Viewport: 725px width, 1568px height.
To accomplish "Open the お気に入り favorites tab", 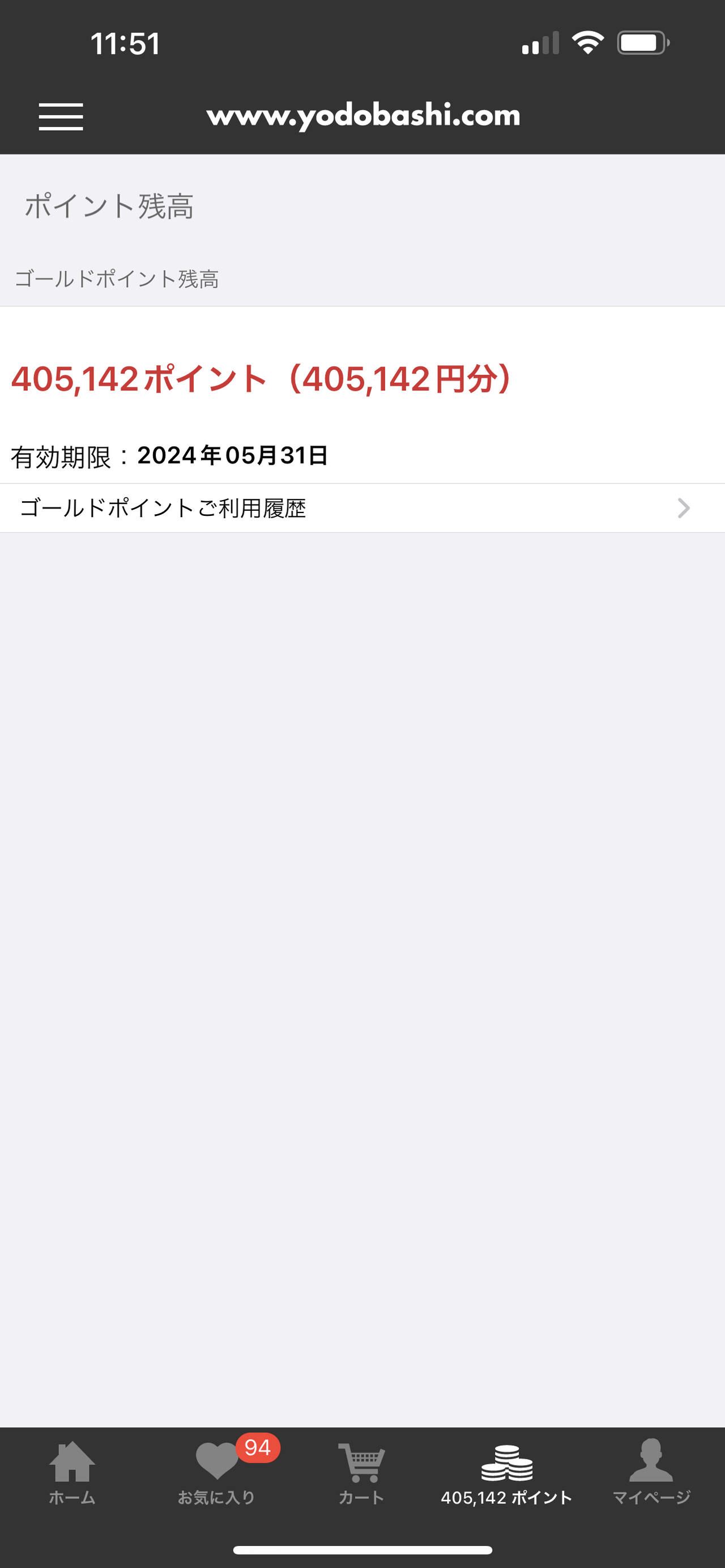I will coord(217,1472).
